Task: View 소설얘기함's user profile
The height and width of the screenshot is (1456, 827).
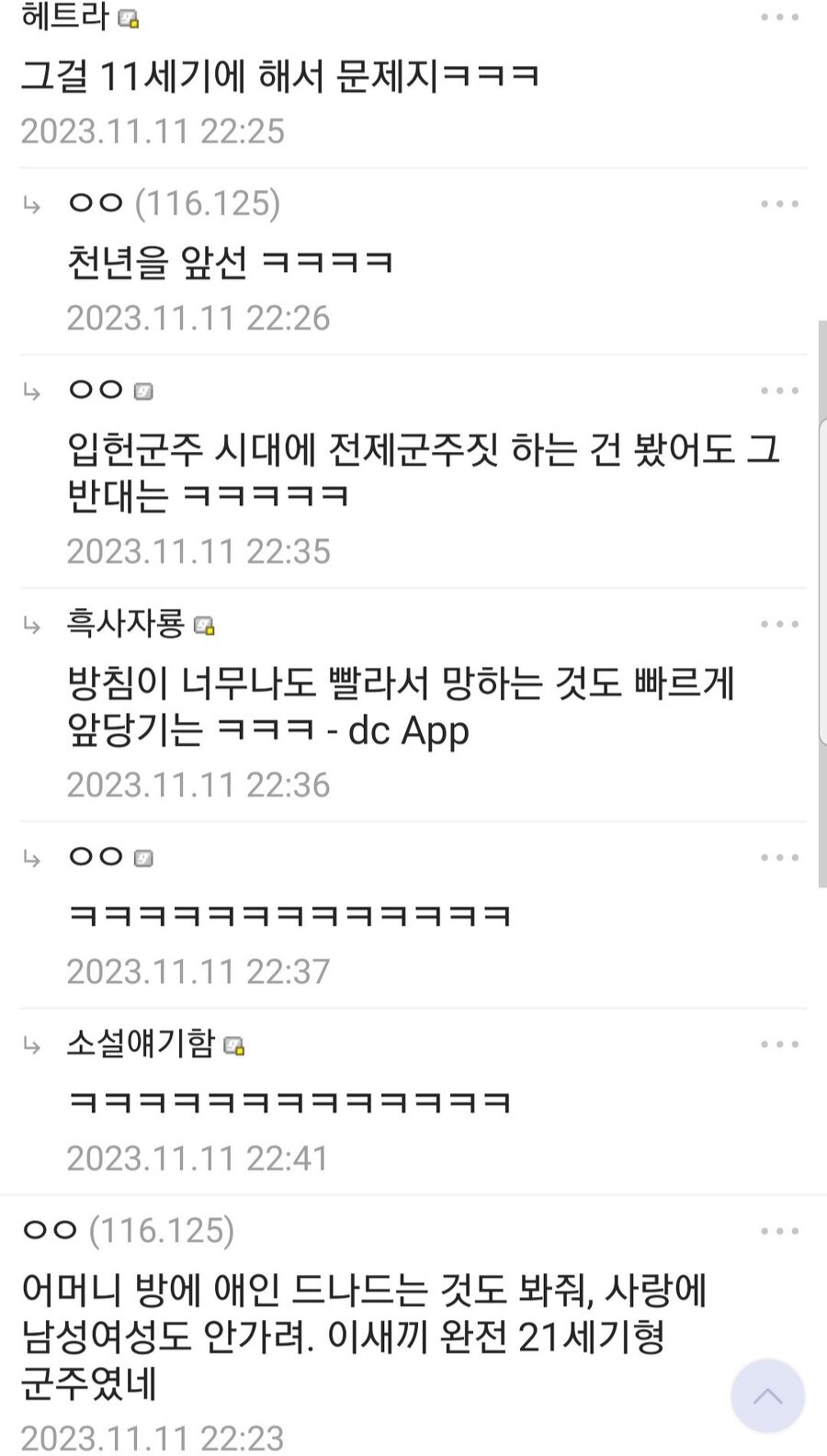Action: (140, 1044)
